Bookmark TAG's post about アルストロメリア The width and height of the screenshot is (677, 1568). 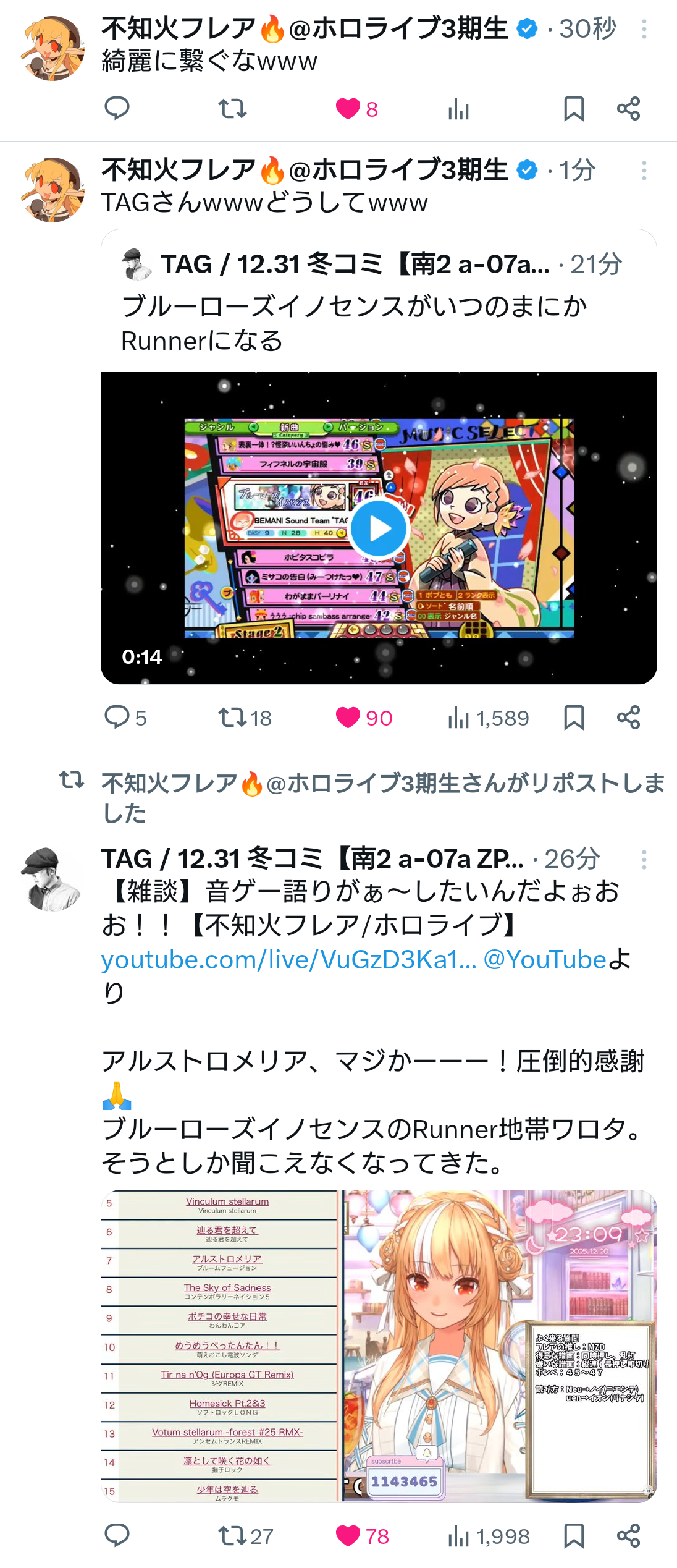click(574, 1536)
